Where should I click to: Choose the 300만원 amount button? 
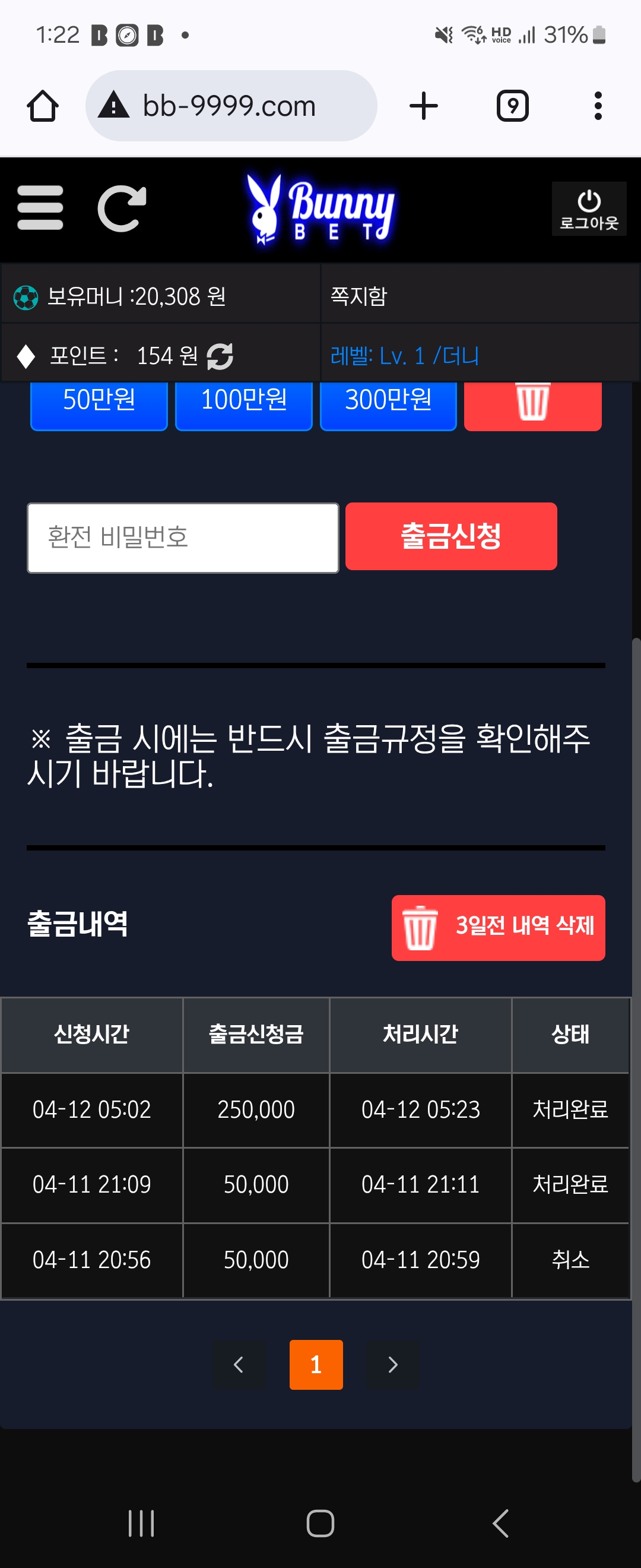pyautogui.click(x=388, y=402)
